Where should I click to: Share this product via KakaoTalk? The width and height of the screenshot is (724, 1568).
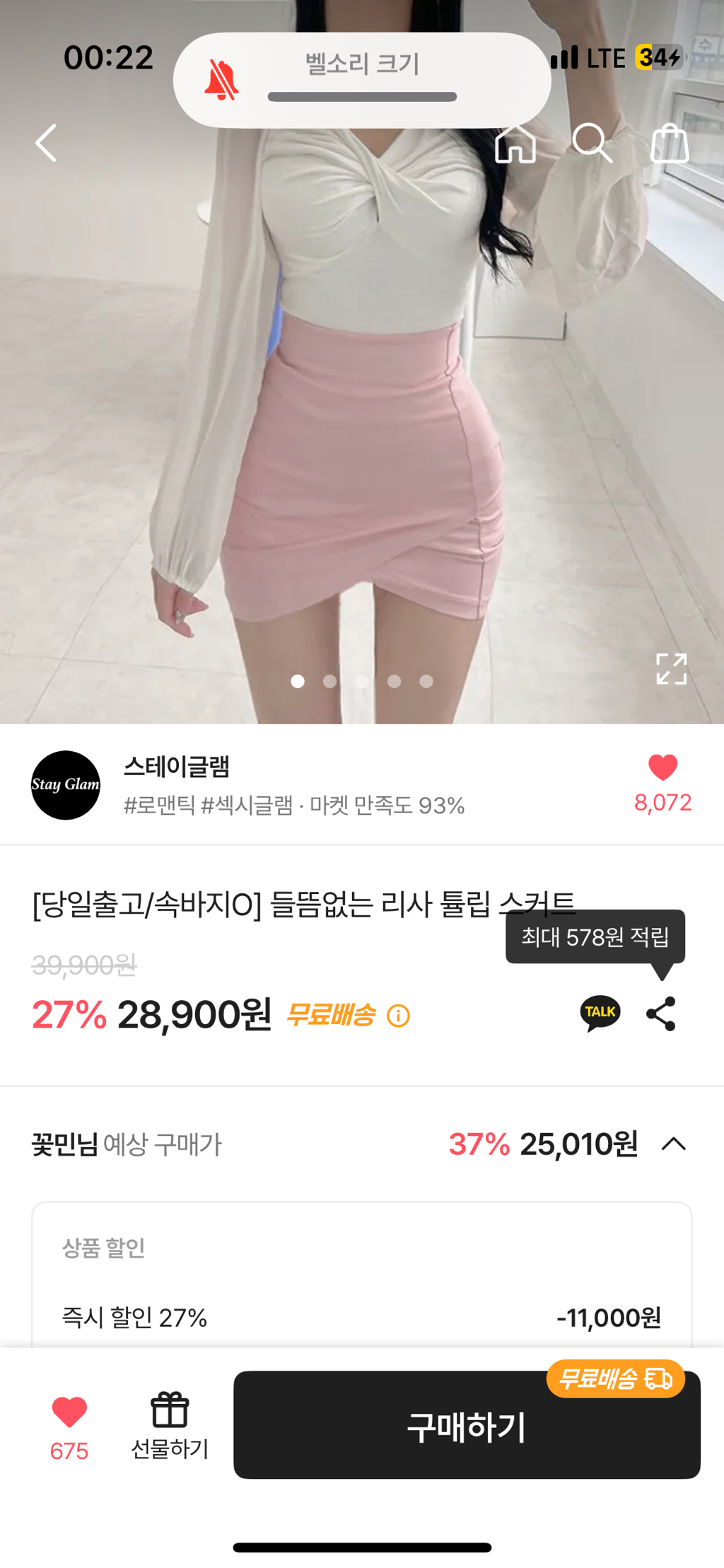(x=600, y=1014)
